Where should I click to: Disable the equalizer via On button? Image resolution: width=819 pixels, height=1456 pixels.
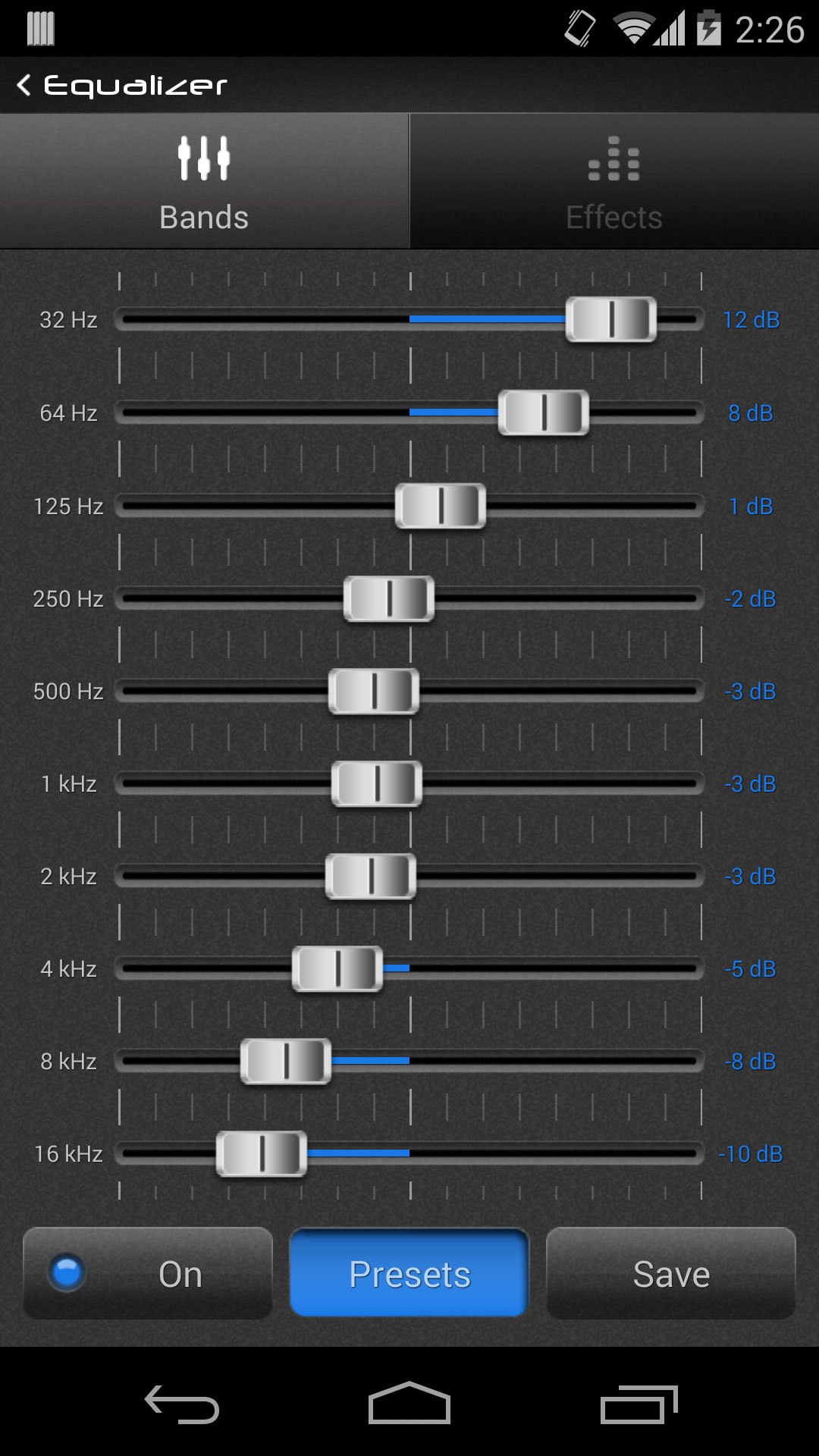tap(146, 1272)
